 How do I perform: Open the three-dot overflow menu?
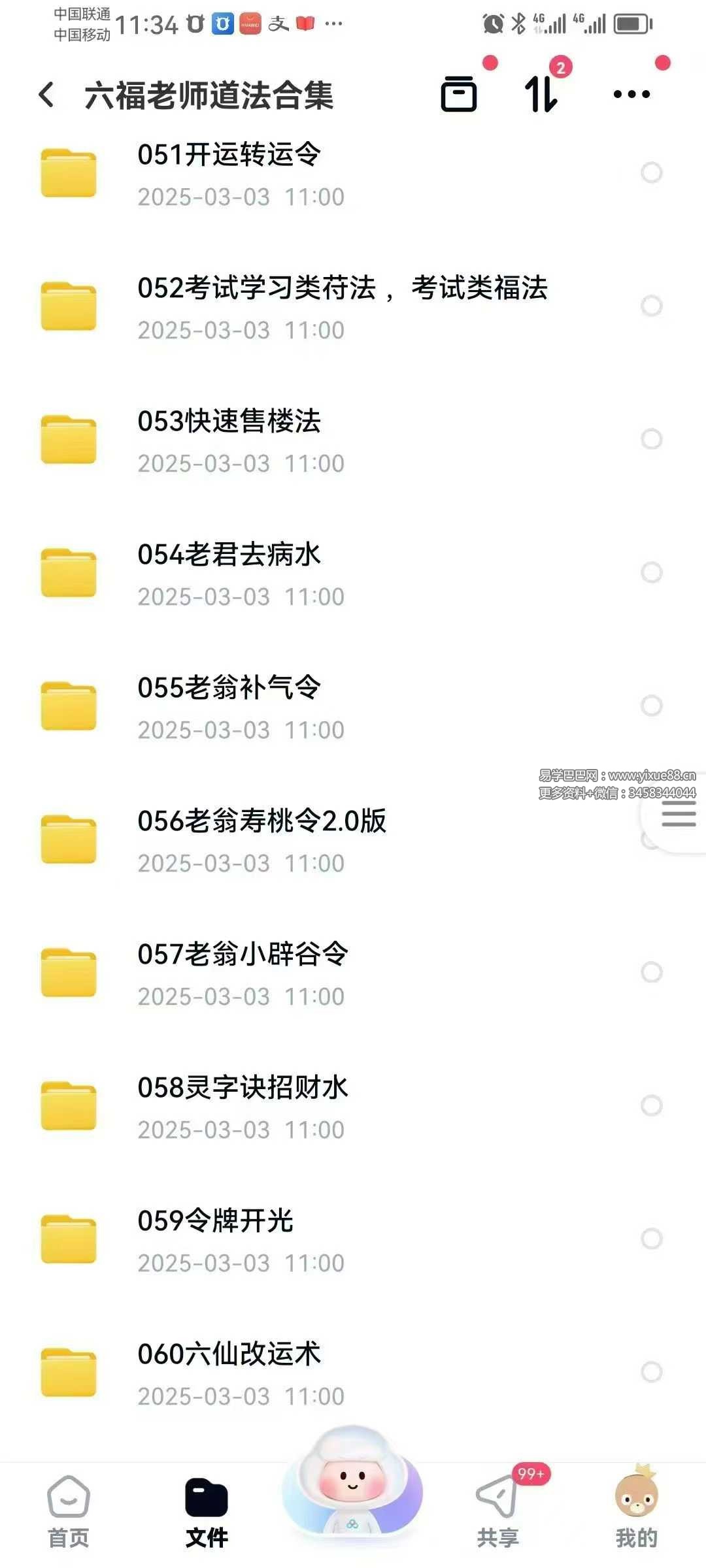point(631,94)
